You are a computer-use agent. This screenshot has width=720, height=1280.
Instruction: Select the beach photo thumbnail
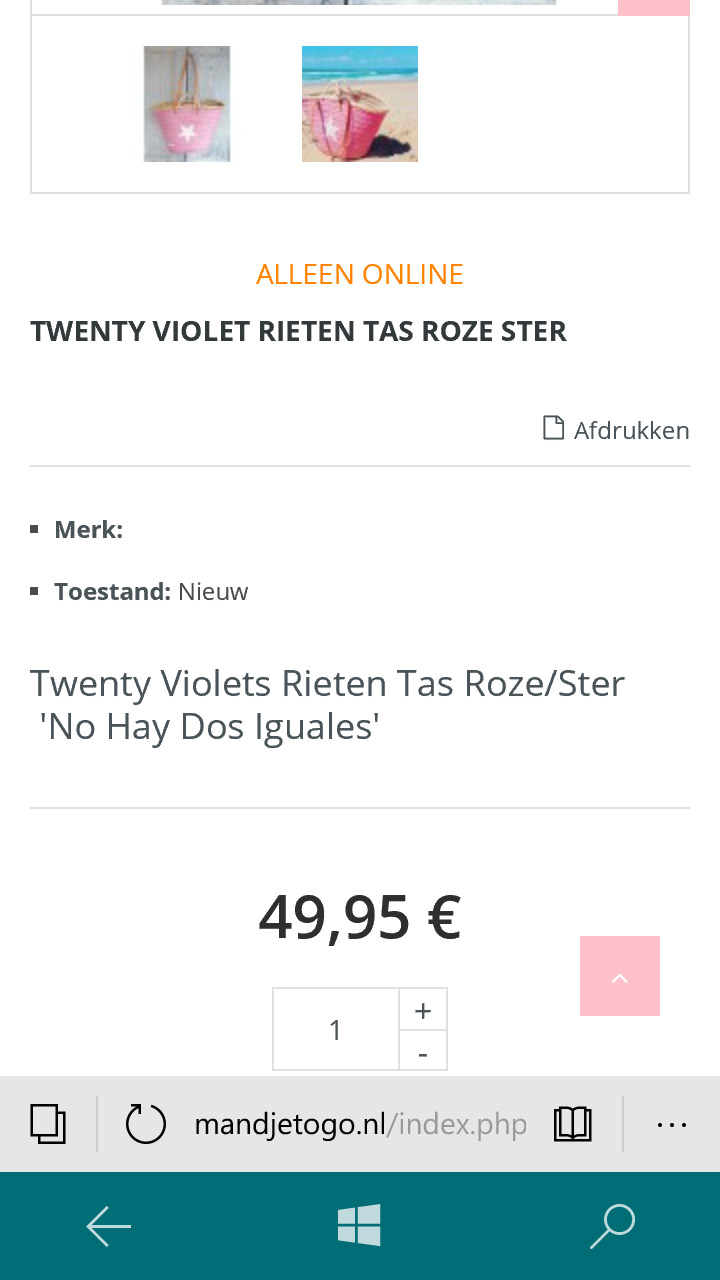pos(360,104)
